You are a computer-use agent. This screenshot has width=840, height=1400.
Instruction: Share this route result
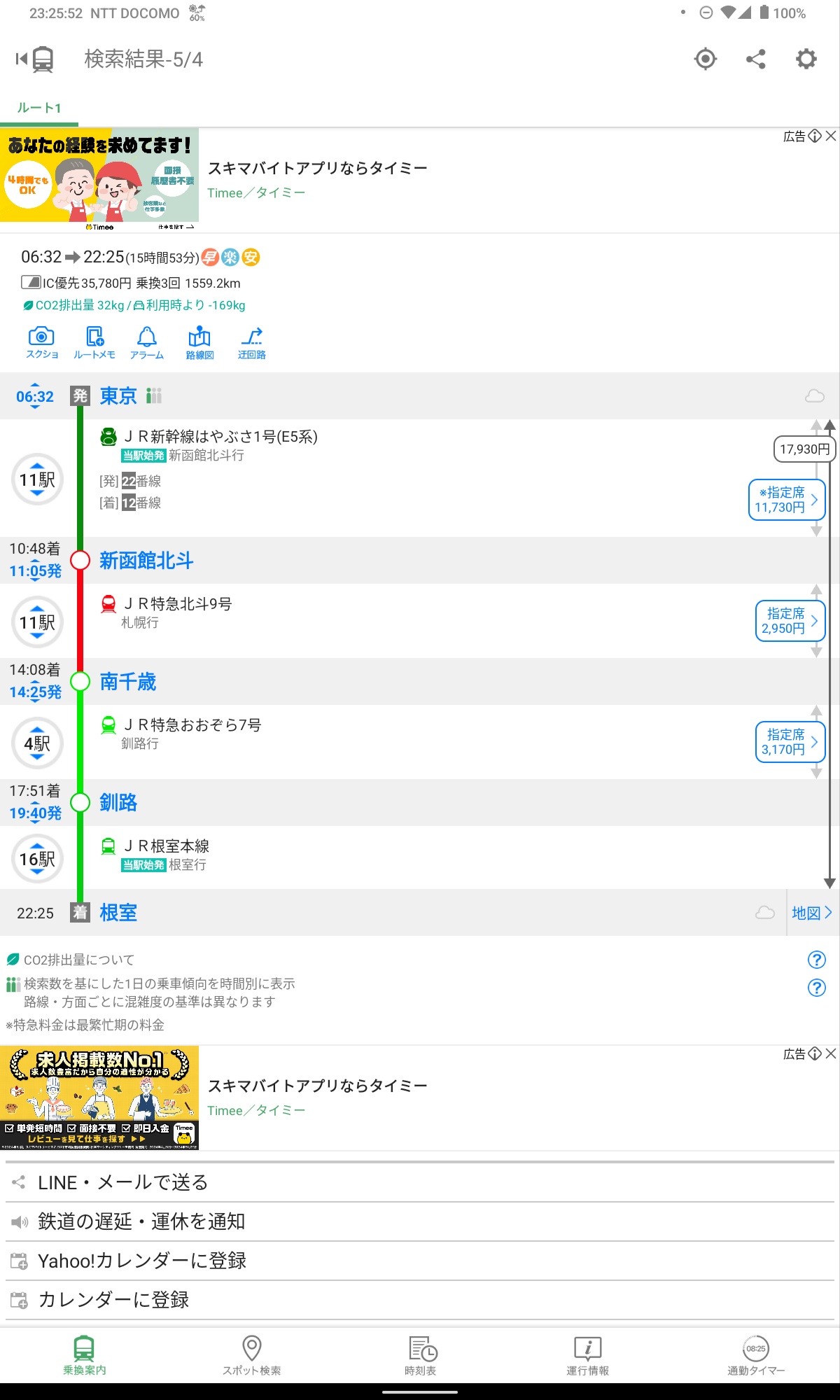[x=756, y=59]
